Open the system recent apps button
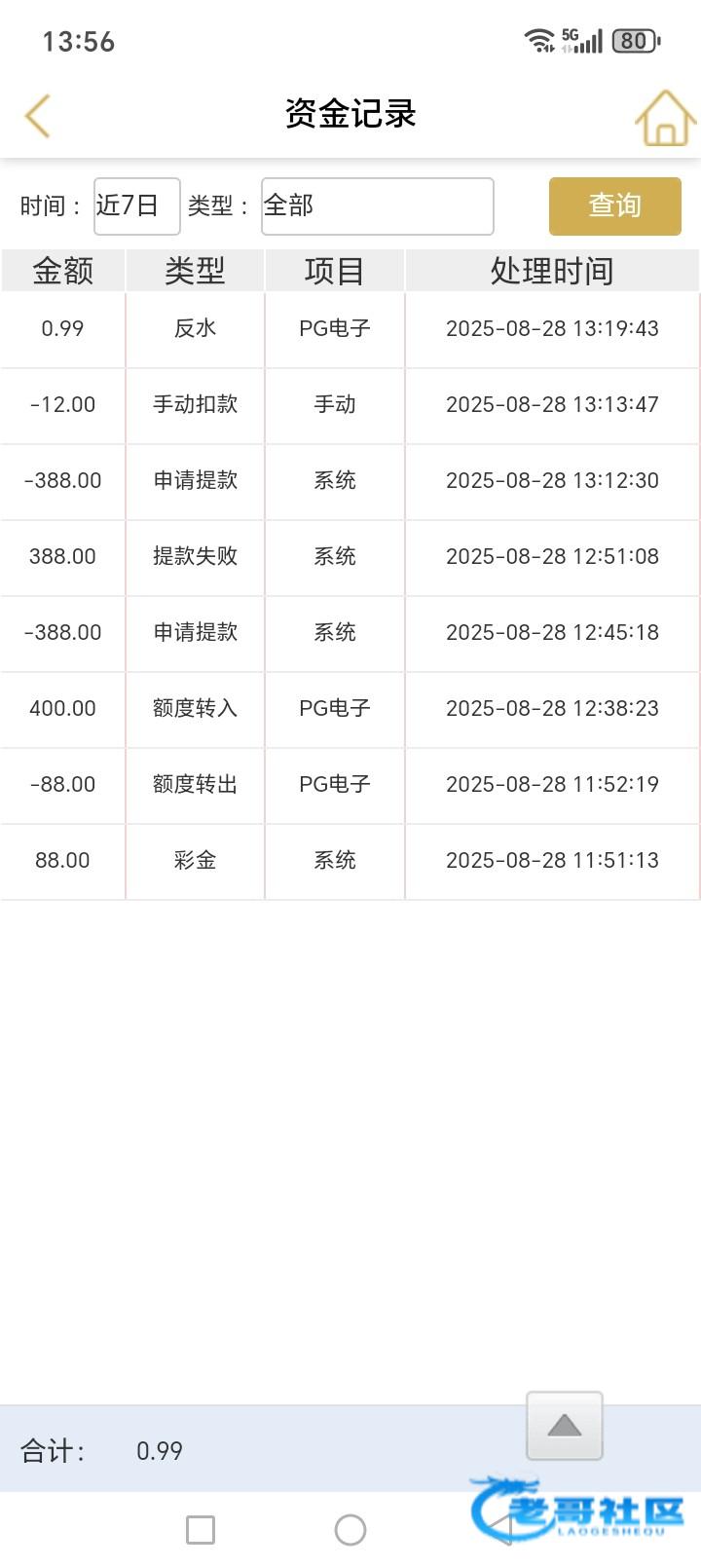 point(201,1530)
